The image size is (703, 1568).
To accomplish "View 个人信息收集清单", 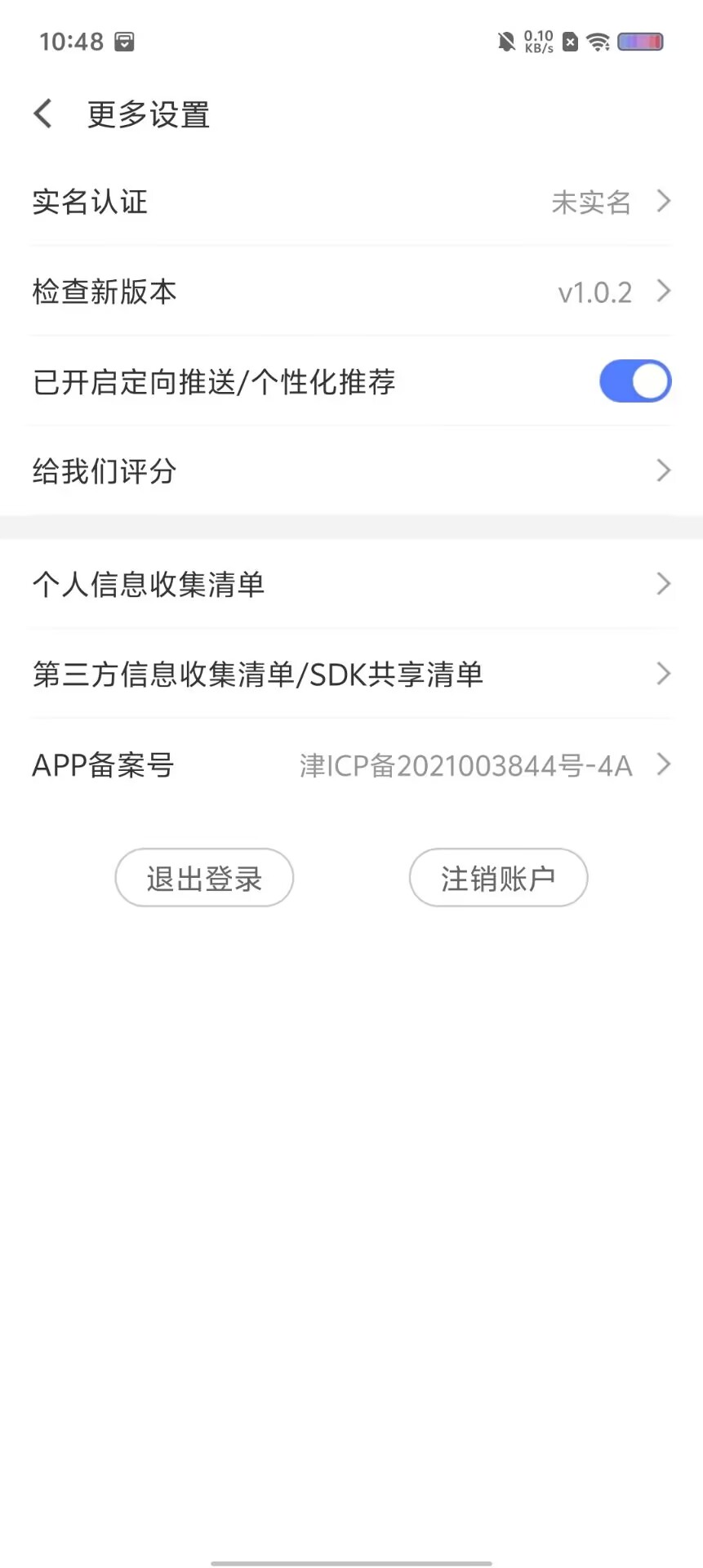I will 351,584.
